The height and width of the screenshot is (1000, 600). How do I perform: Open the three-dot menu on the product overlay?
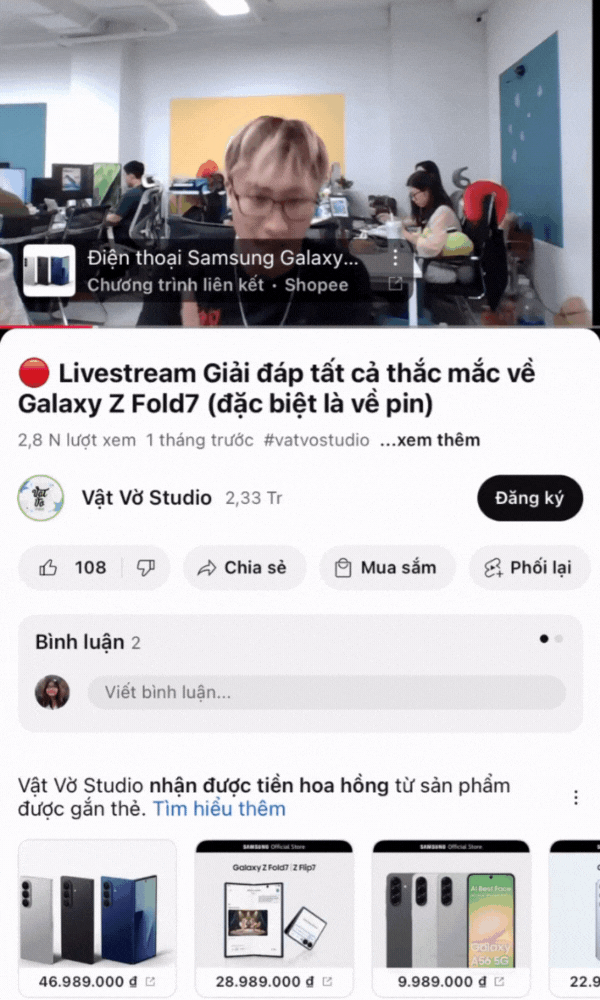click(395, 259)
